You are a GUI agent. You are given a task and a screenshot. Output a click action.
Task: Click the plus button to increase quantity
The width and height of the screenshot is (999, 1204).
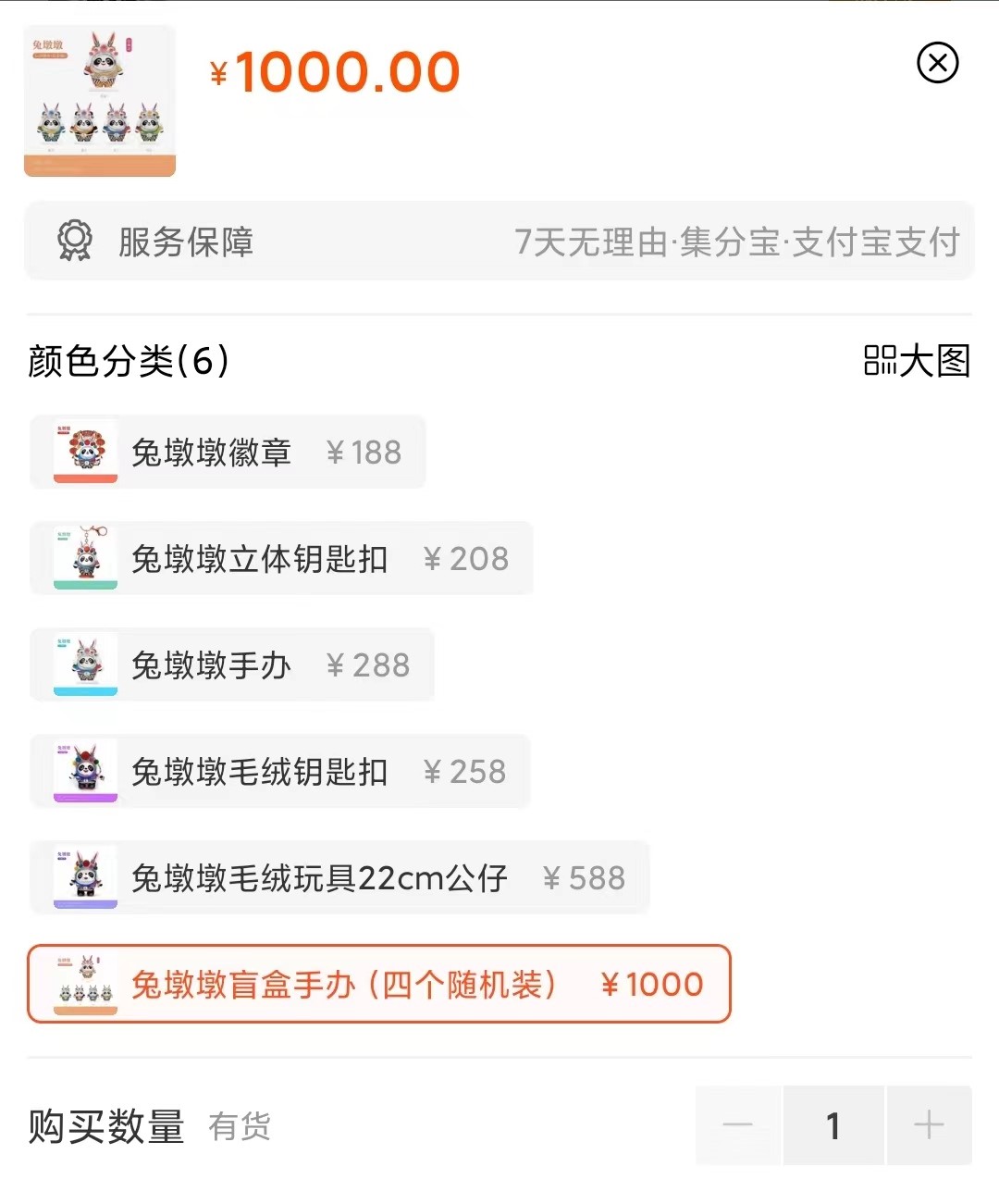(930, 1125)
